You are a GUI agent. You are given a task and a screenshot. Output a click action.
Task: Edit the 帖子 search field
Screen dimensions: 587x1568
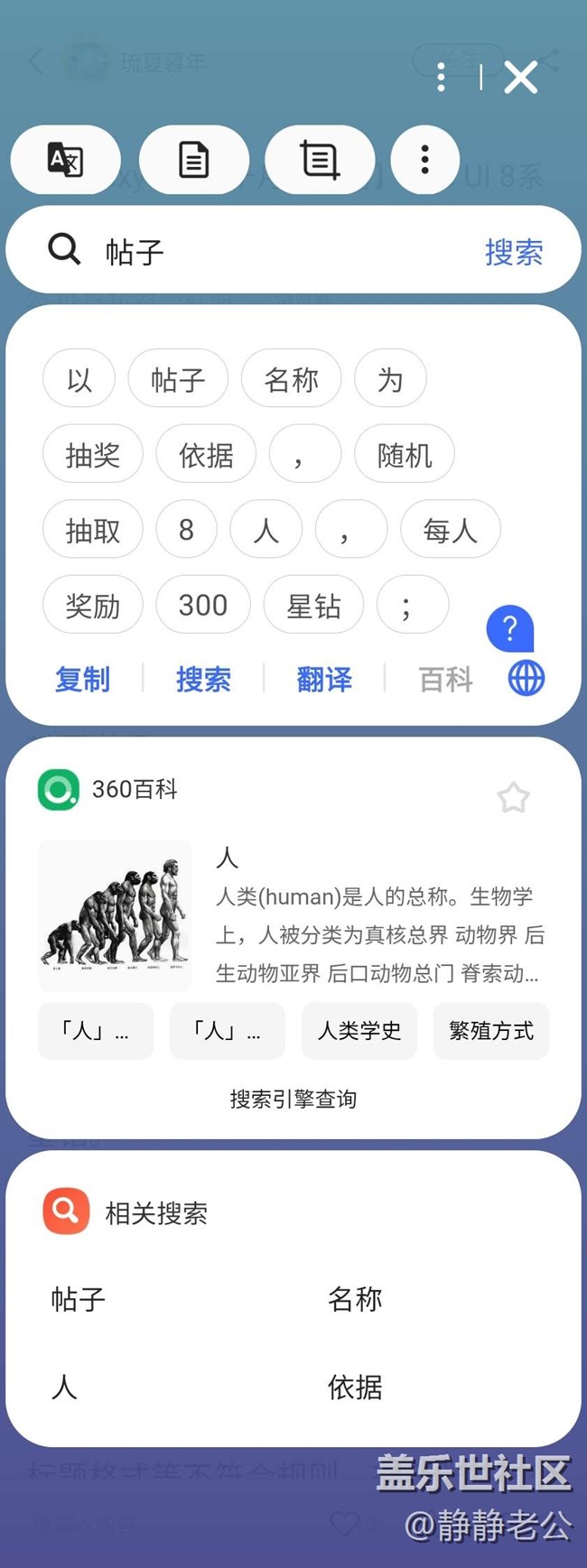pos(271,252)
